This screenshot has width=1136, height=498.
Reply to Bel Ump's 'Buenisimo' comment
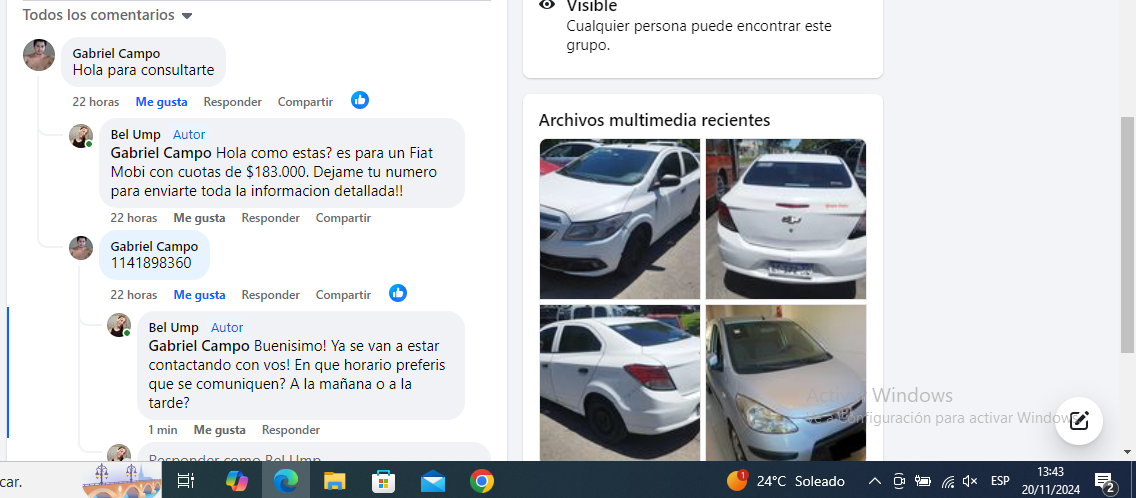point(290,430)
